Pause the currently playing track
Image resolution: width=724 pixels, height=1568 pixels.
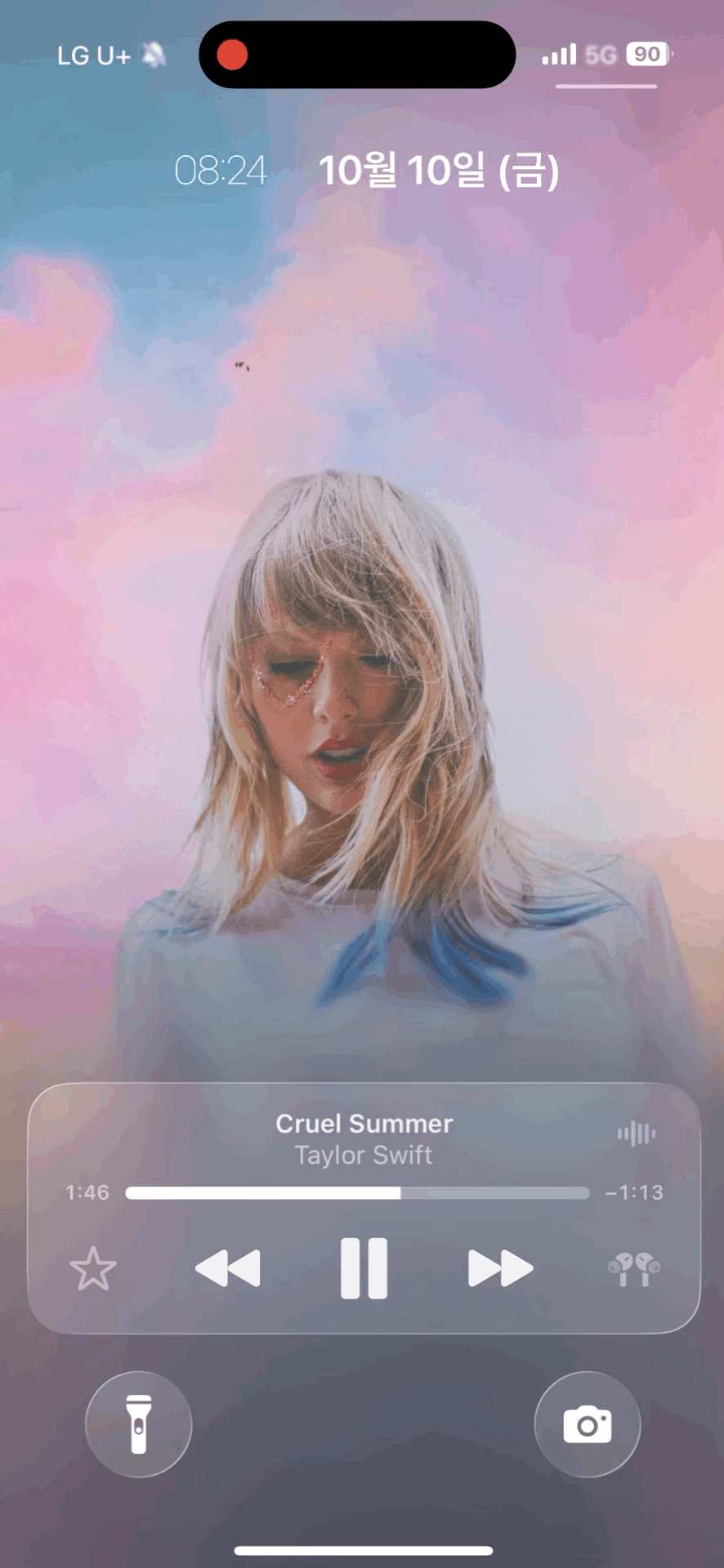[x=363, y=1267]
